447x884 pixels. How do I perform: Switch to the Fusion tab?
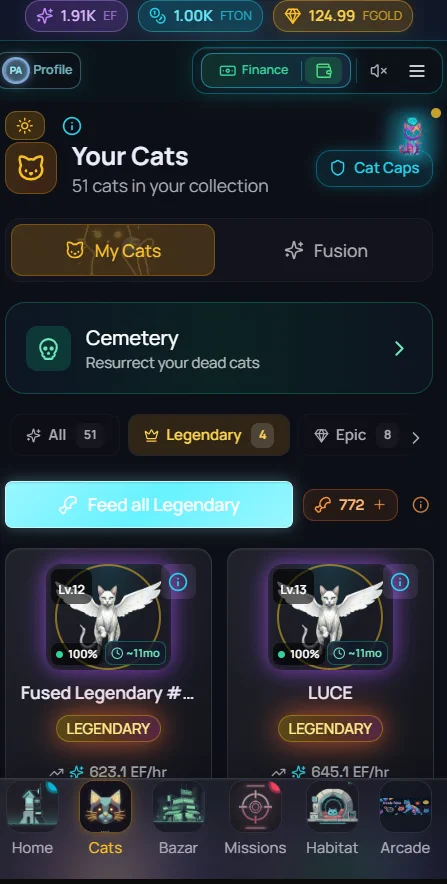point(326,250)
